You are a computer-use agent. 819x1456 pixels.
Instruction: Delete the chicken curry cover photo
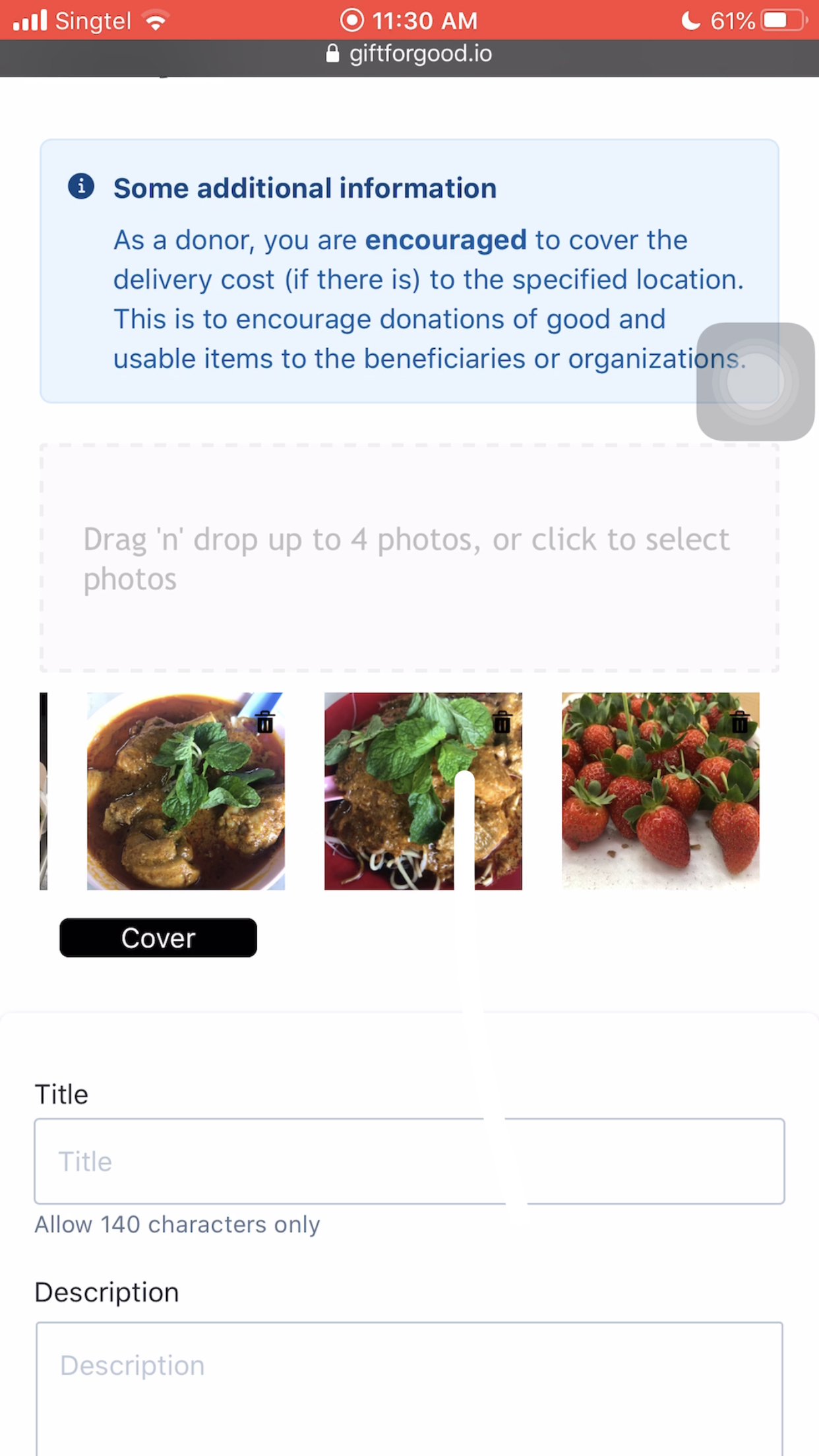265,723
